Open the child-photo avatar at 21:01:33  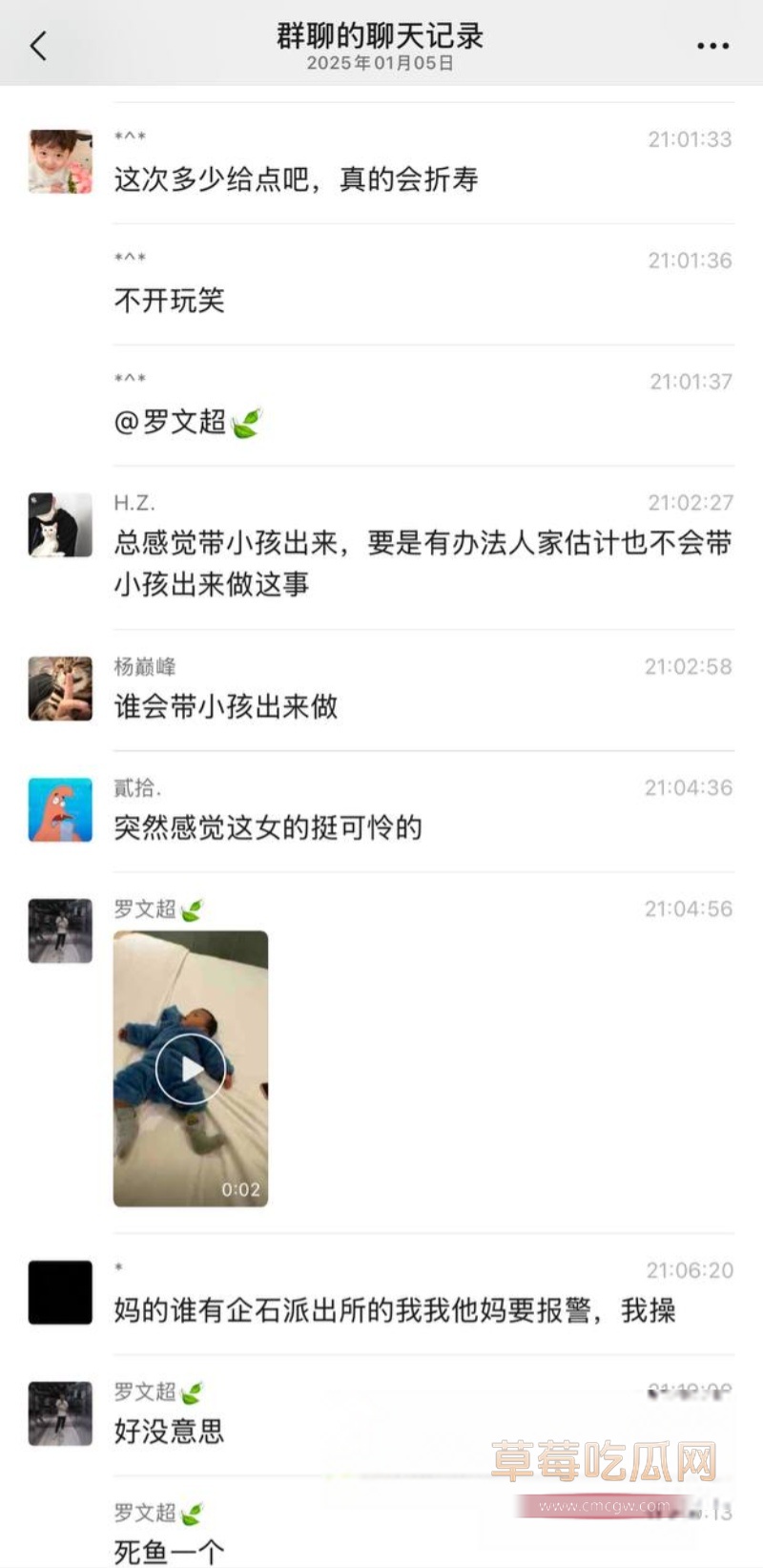(x=60, y=161)
